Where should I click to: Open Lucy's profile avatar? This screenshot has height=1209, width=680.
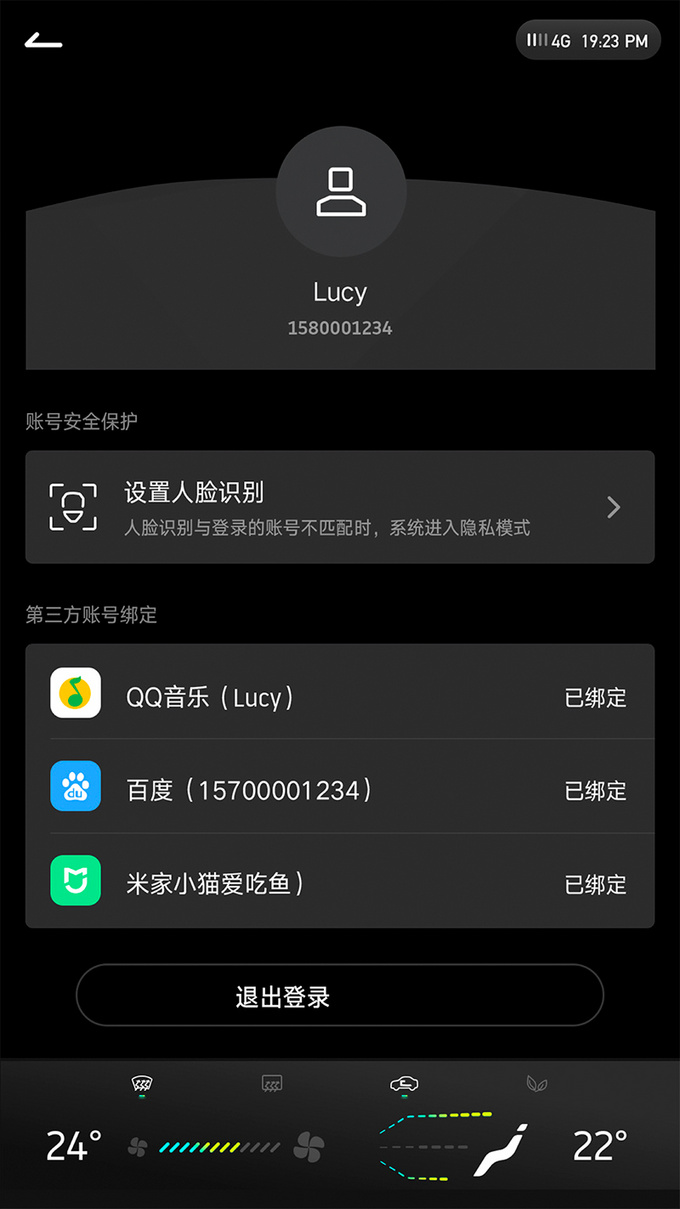coord(341,192)
